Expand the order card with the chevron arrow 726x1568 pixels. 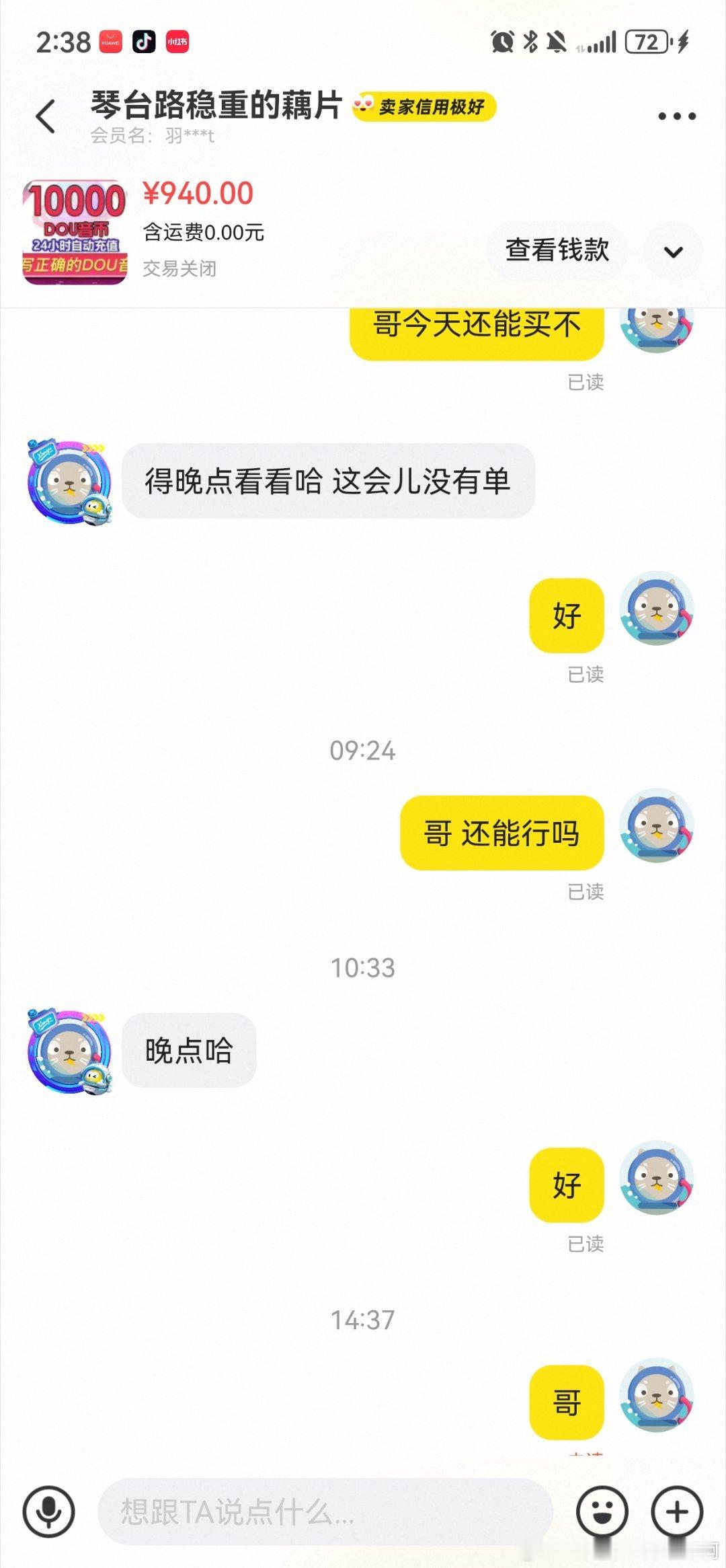(x=674, y=250)
